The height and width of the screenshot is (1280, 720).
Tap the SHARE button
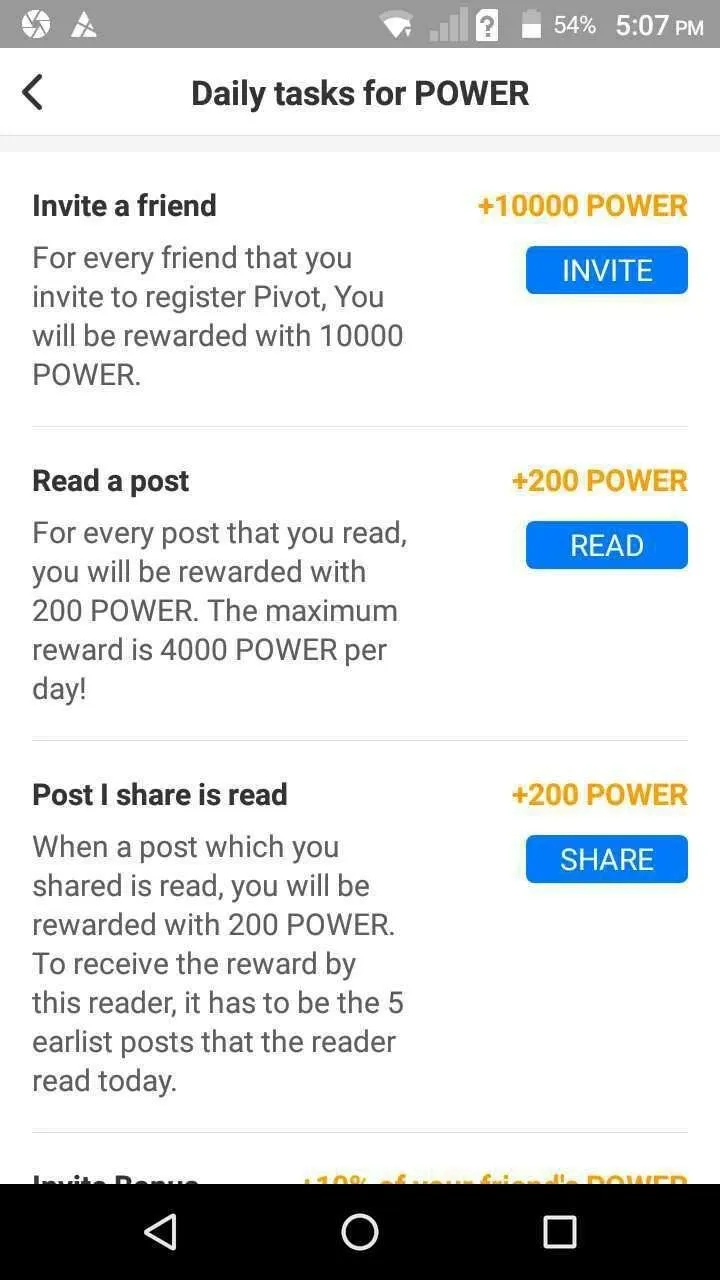point(607,859)
